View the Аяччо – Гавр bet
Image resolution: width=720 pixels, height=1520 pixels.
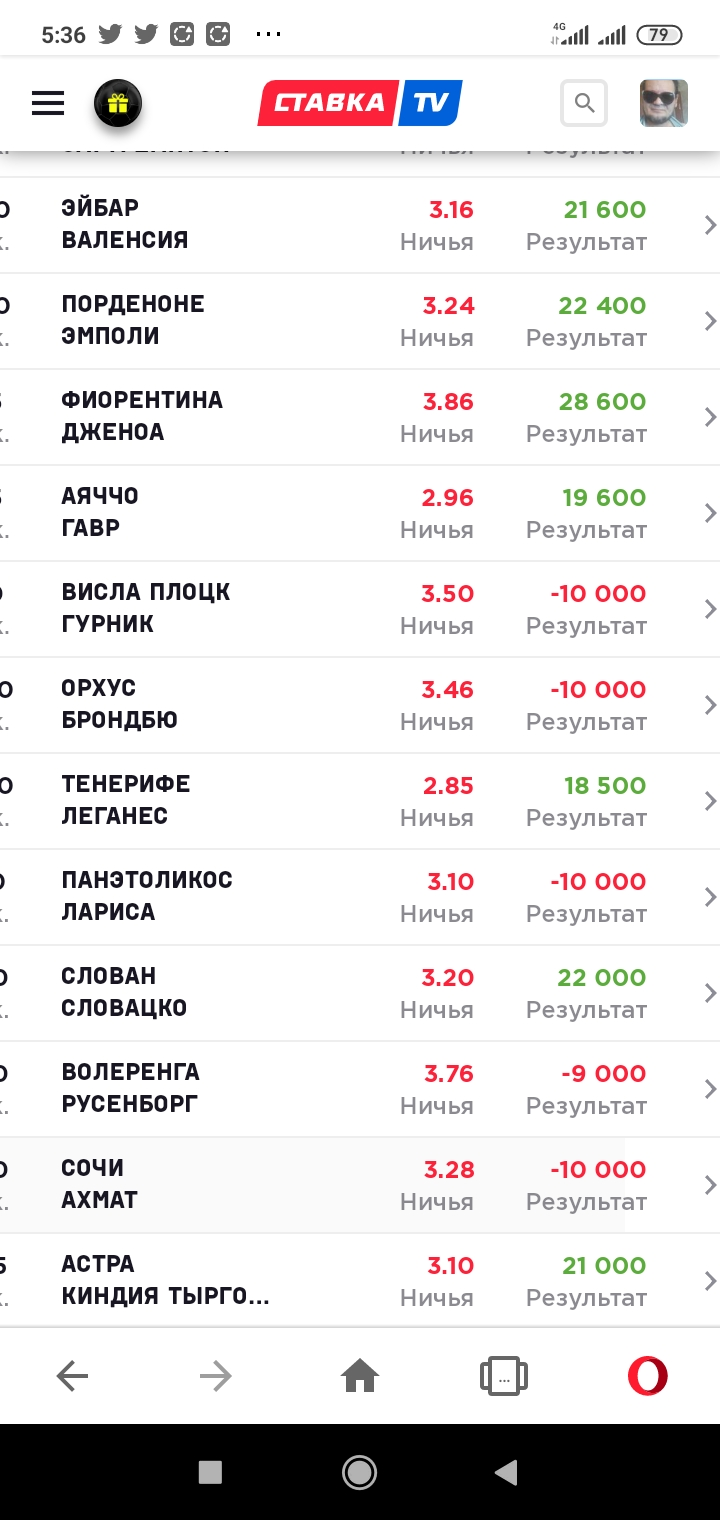[360, 513]
